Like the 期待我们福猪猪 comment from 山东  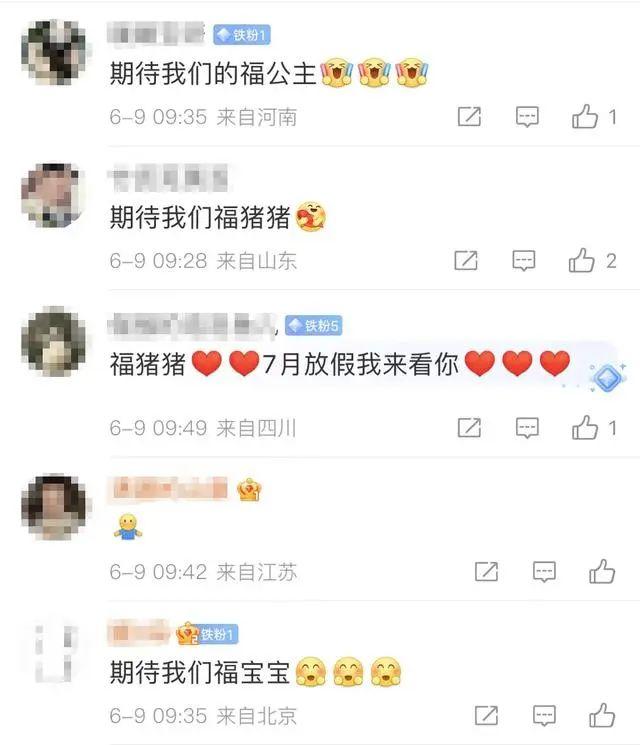click(582, 261)
